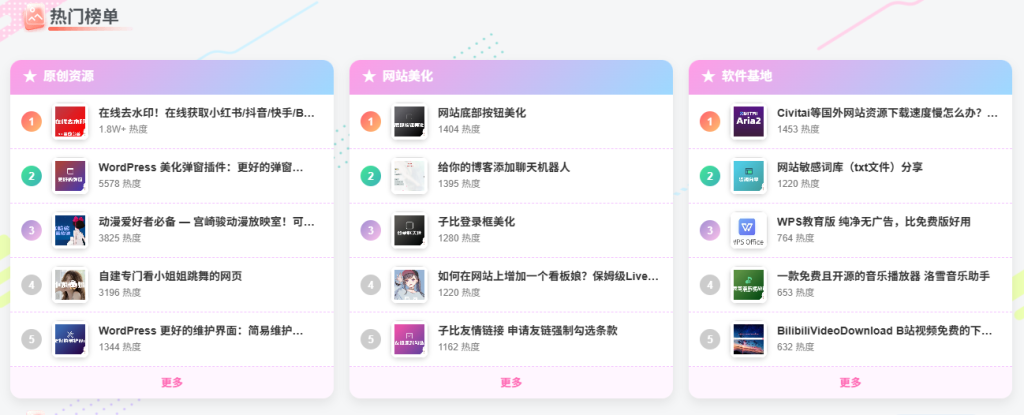Open WPS教育版 纯净无广告 post
The height and width of the screenshot is (415, 1024).
coord(874,222)
